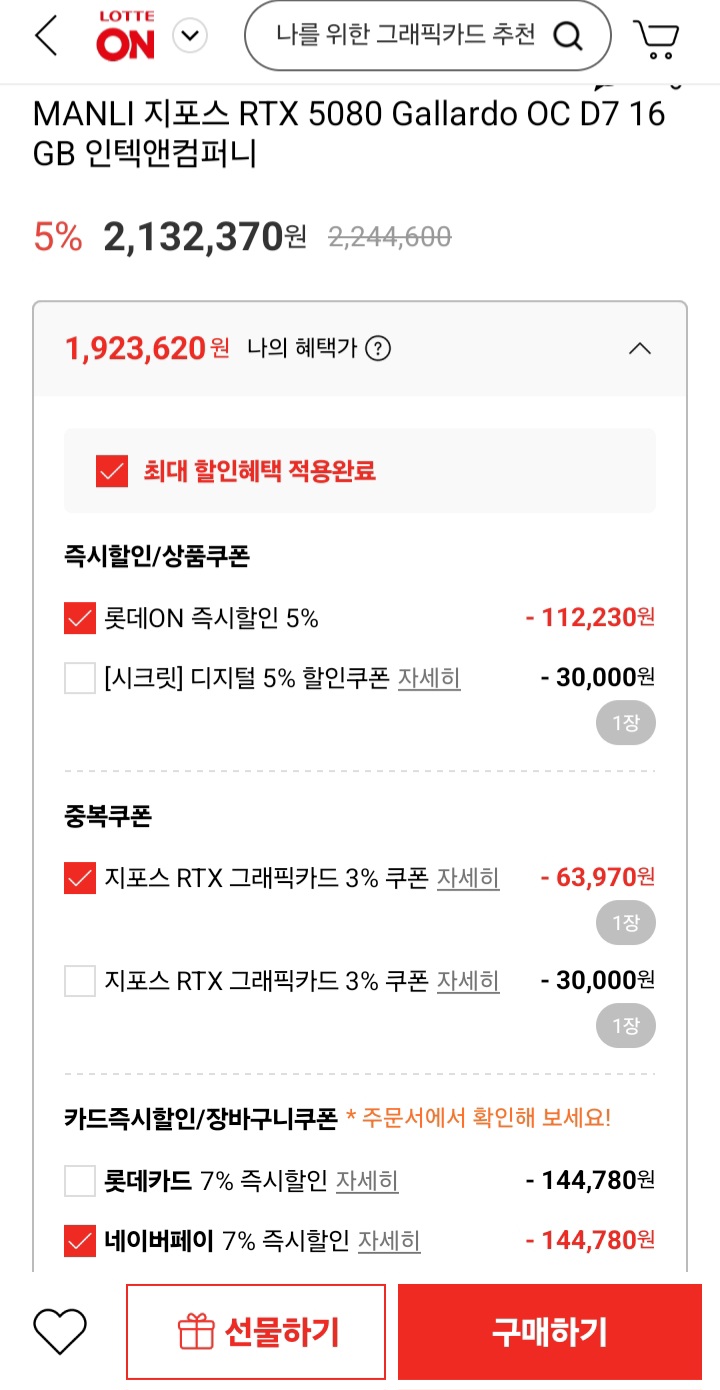
Task: Open 자세히 for the 시크릿 디지털 coupon
Action: [x=428, y=678]
